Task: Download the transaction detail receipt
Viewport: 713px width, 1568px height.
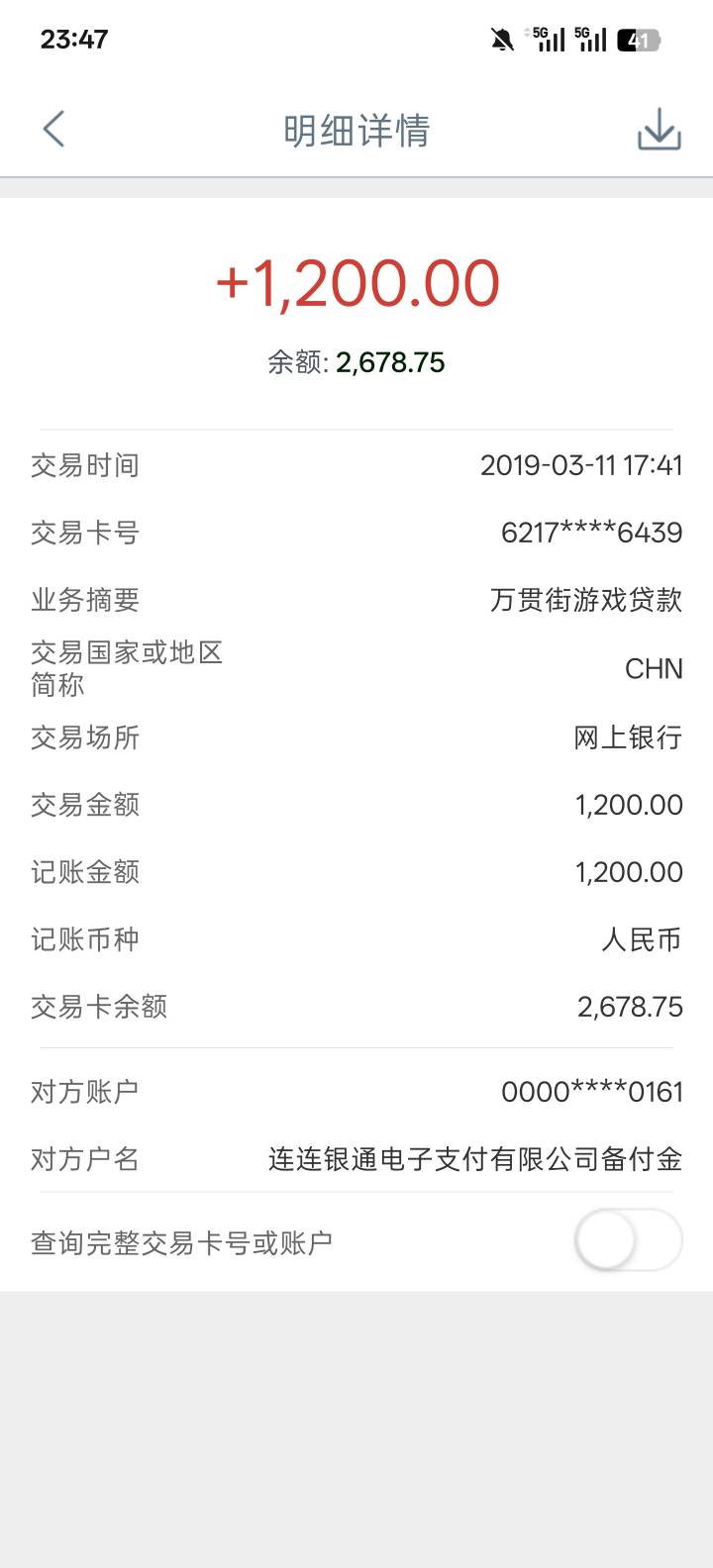Action: [x=659, y=130]
